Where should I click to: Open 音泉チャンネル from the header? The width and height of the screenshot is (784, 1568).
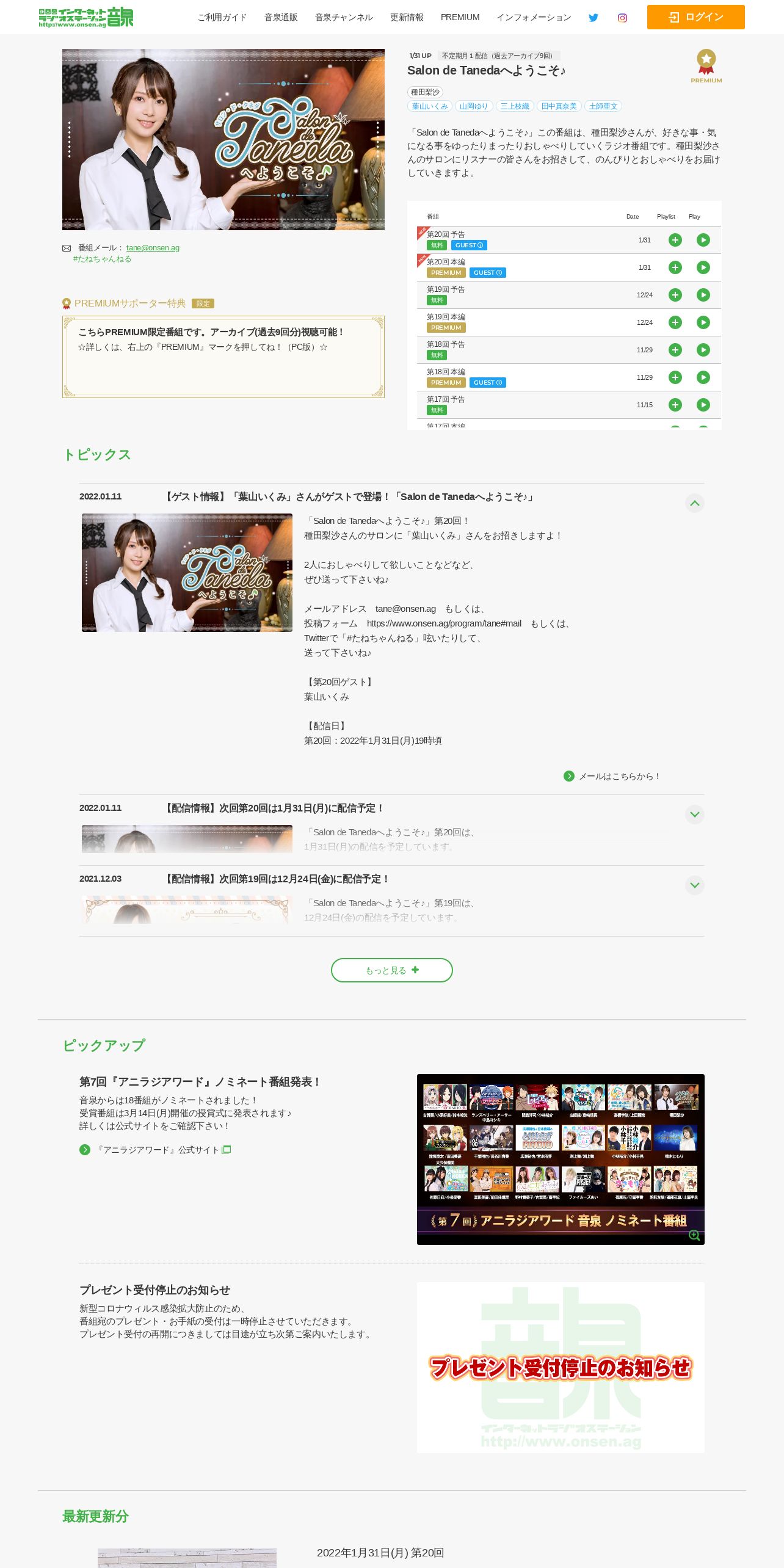pos(344,17)
